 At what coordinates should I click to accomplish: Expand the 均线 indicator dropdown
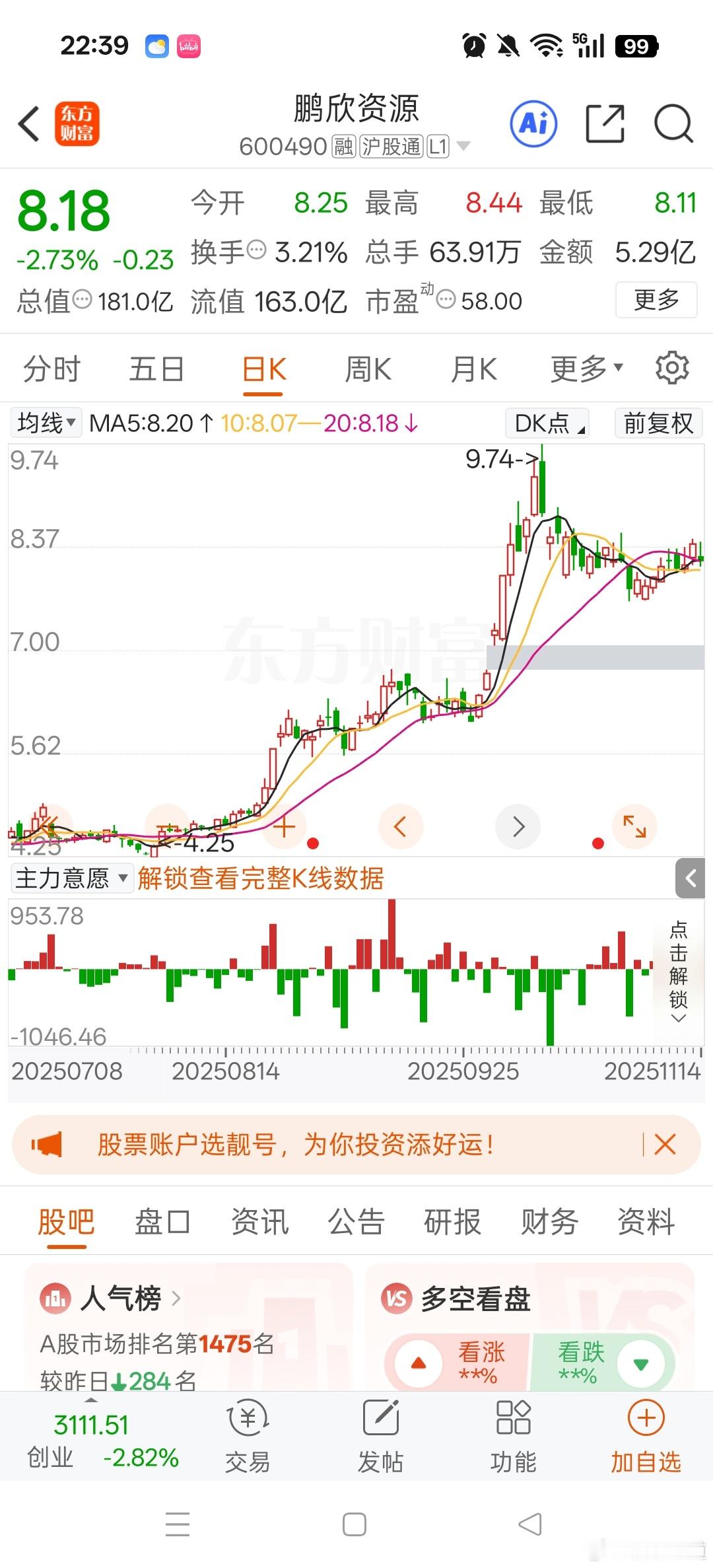click(x=46, y=423)
